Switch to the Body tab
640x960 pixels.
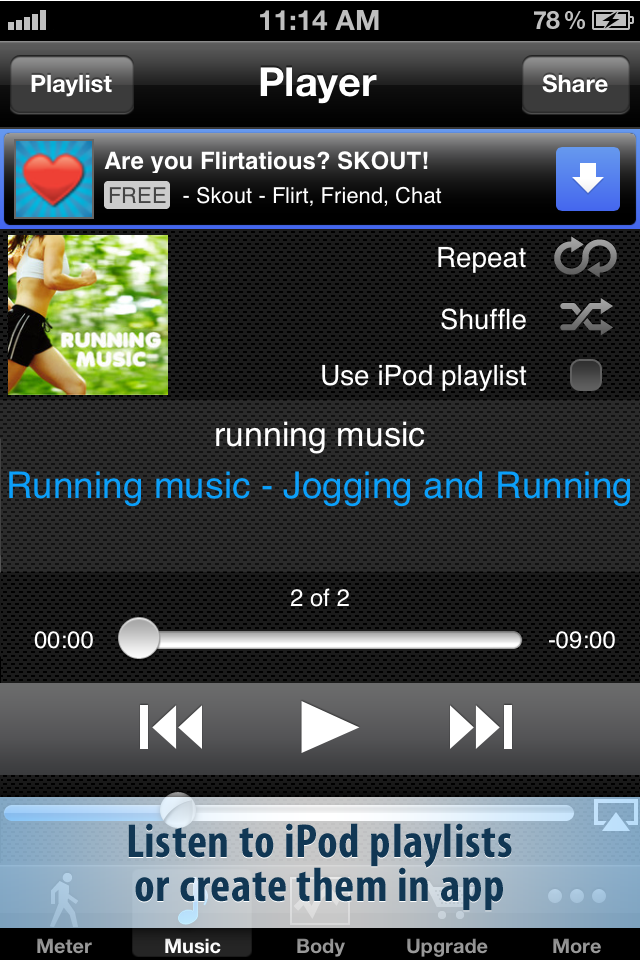(x=320, y=920)
